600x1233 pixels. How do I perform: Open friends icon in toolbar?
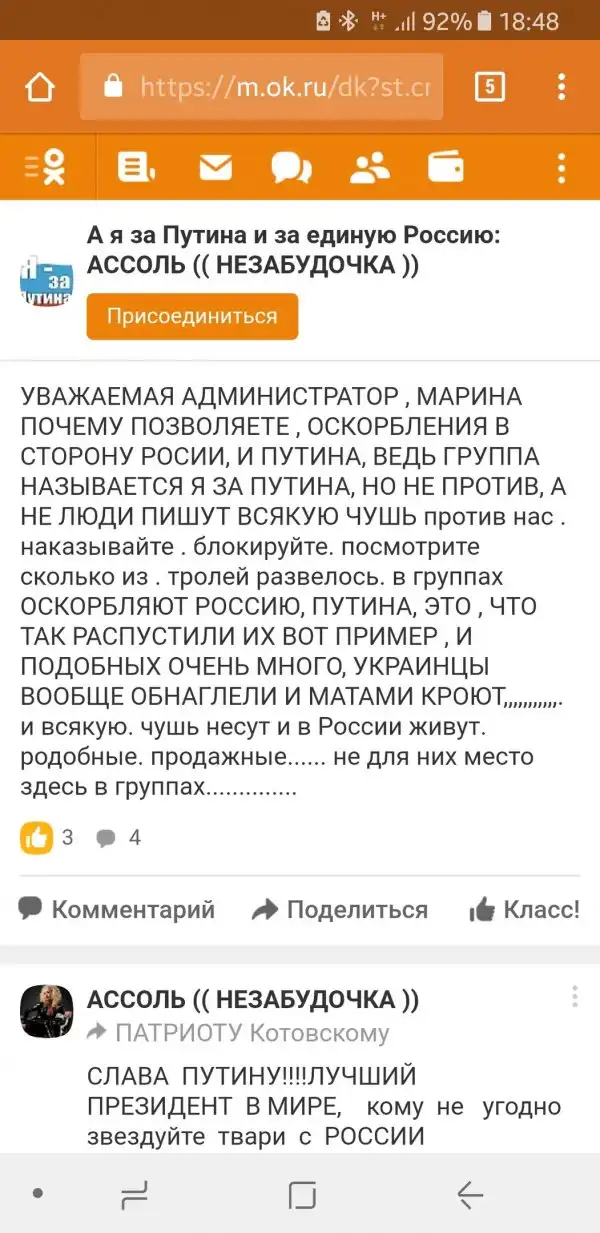click(369, 167)
